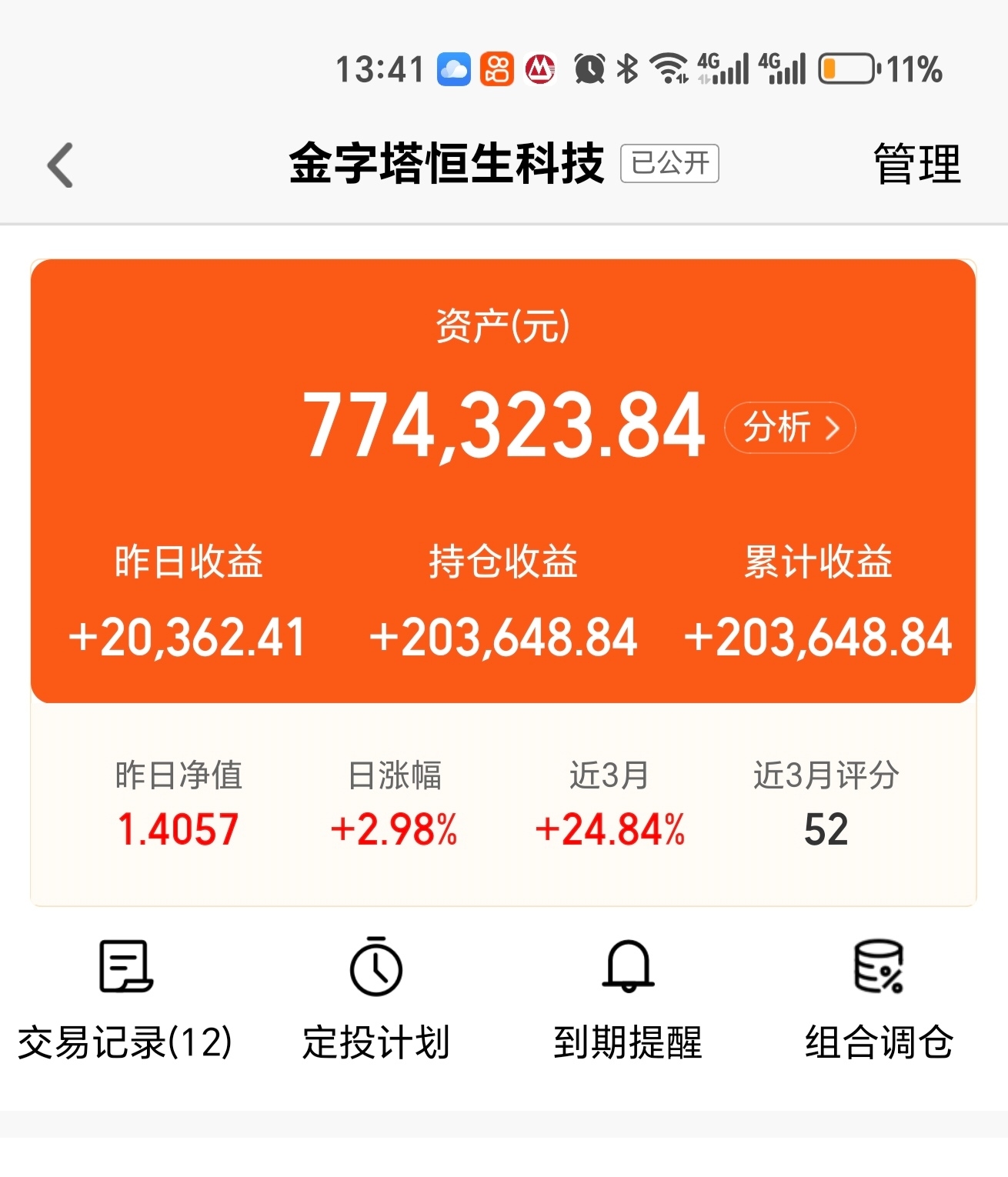The width and height of the screenshot is (1008, 1177).
Task: Tap the battery indicator showing 11%
Action: (849, 70)
